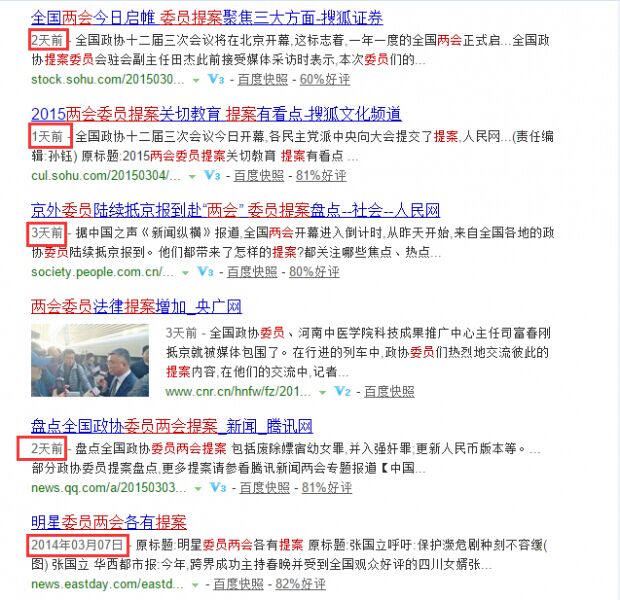Tap the V3 badge beside cul.sohu.com
620x600 pixels.
point(214,175)
